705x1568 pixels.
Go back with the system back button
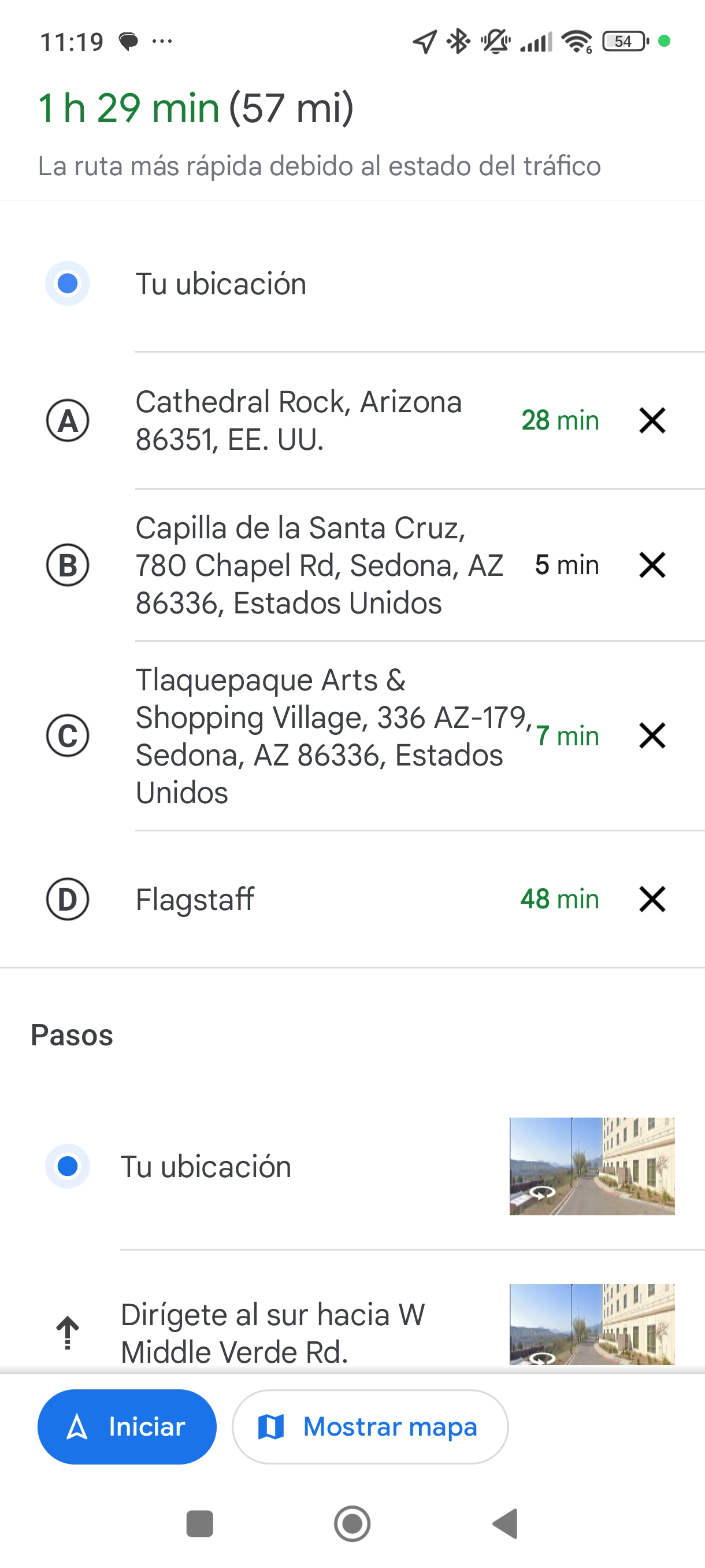pyautogui.click(x=505, y=1523)
